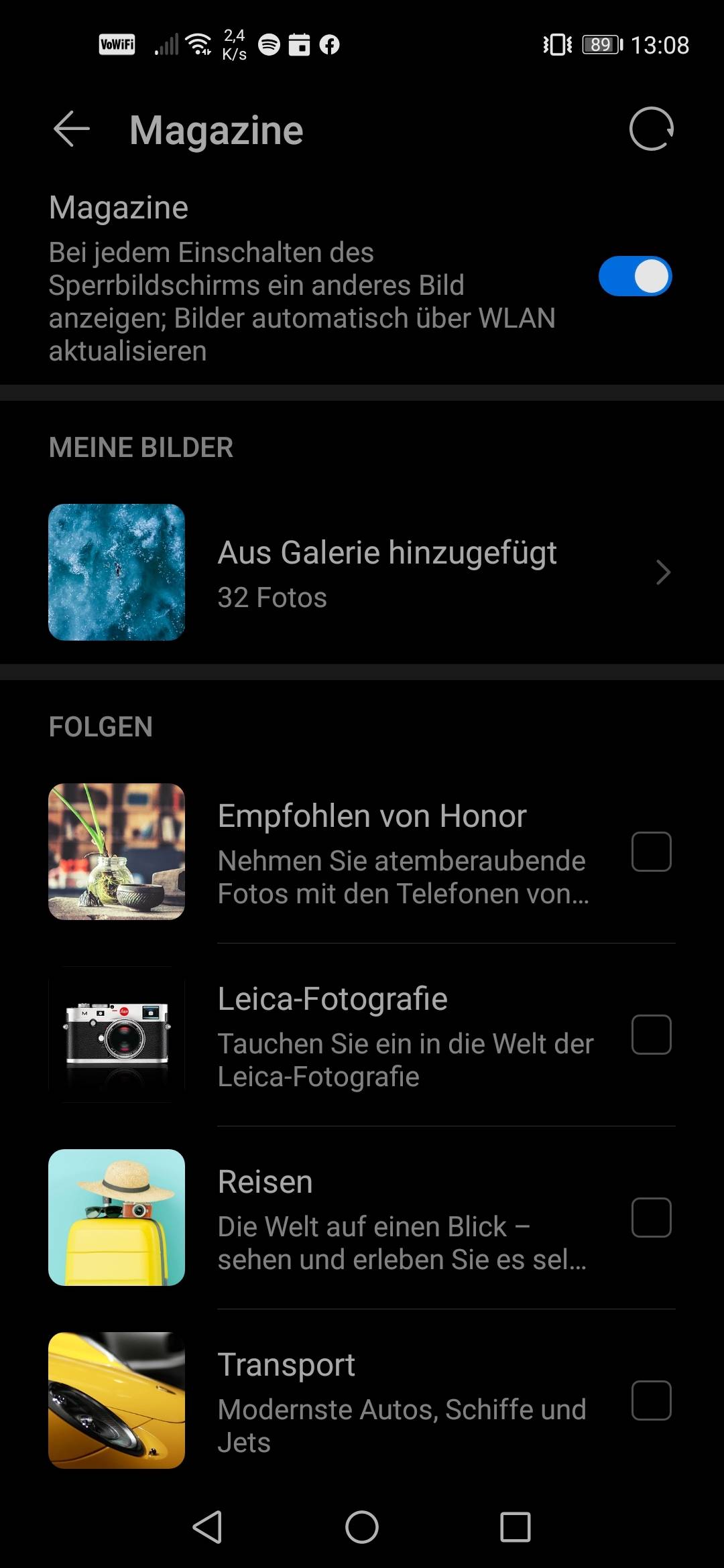Tap the system home button
Image resolution: width=724 pixels, height=1568 pixels.
click(362, 1528)
